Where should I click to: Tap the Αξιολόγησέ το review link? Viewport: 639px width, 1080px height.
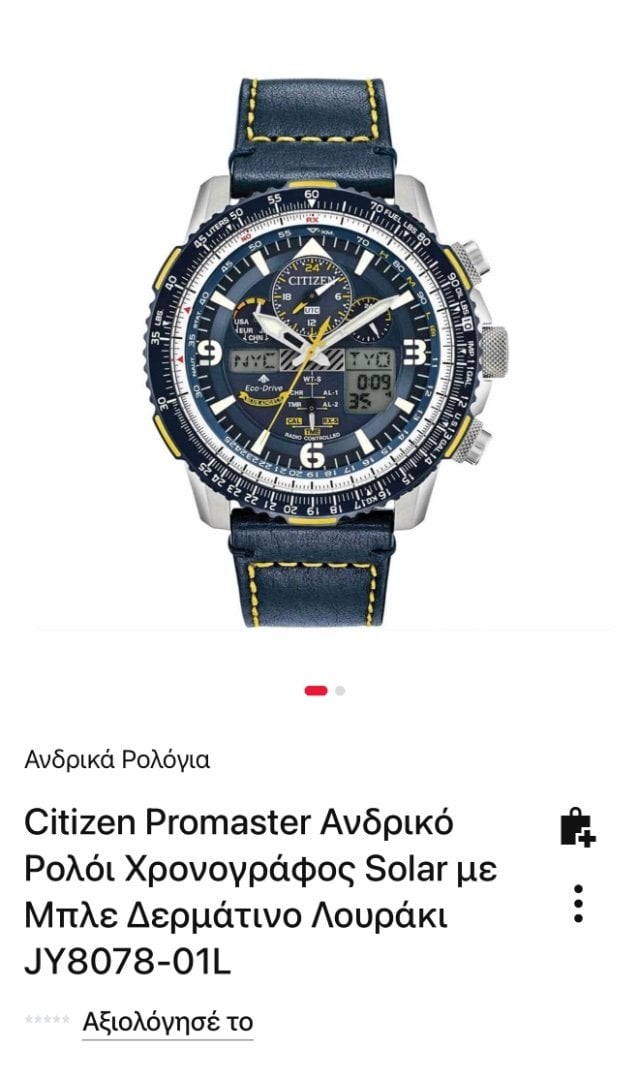click(167, 1021)
